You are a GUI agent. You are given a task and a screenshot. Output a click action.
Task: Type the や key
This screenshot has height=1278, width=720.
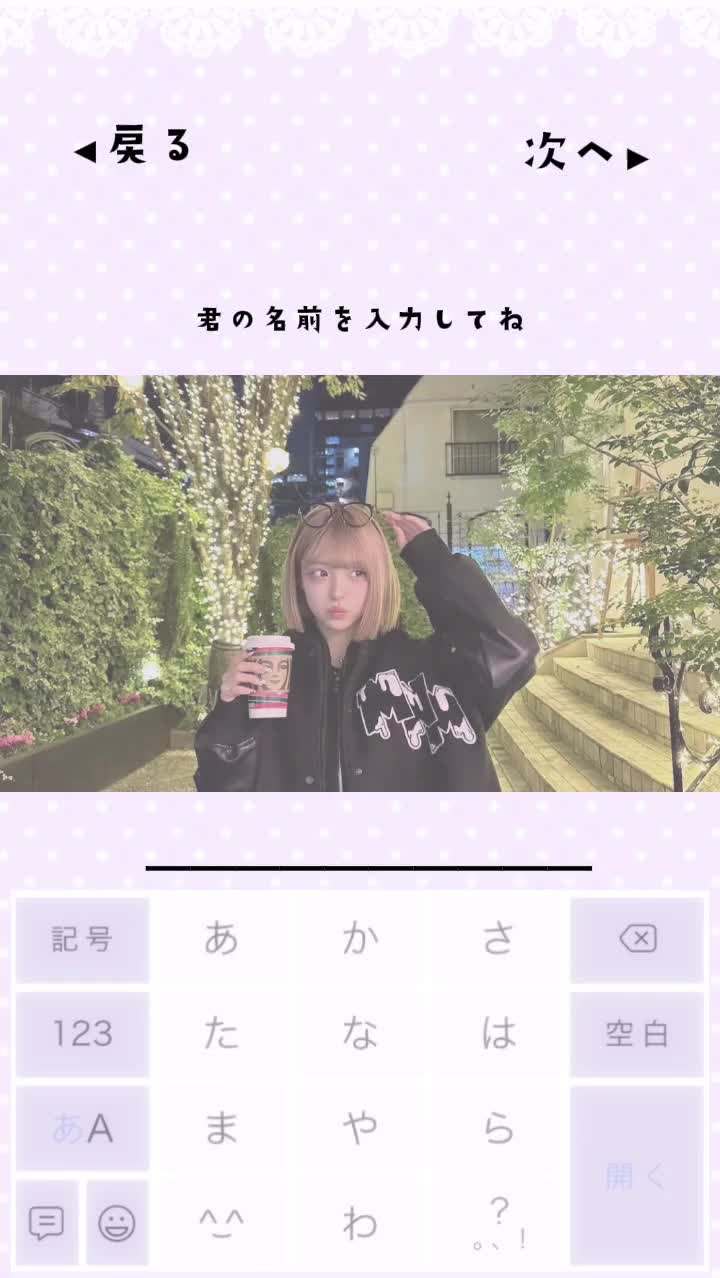360,1128
